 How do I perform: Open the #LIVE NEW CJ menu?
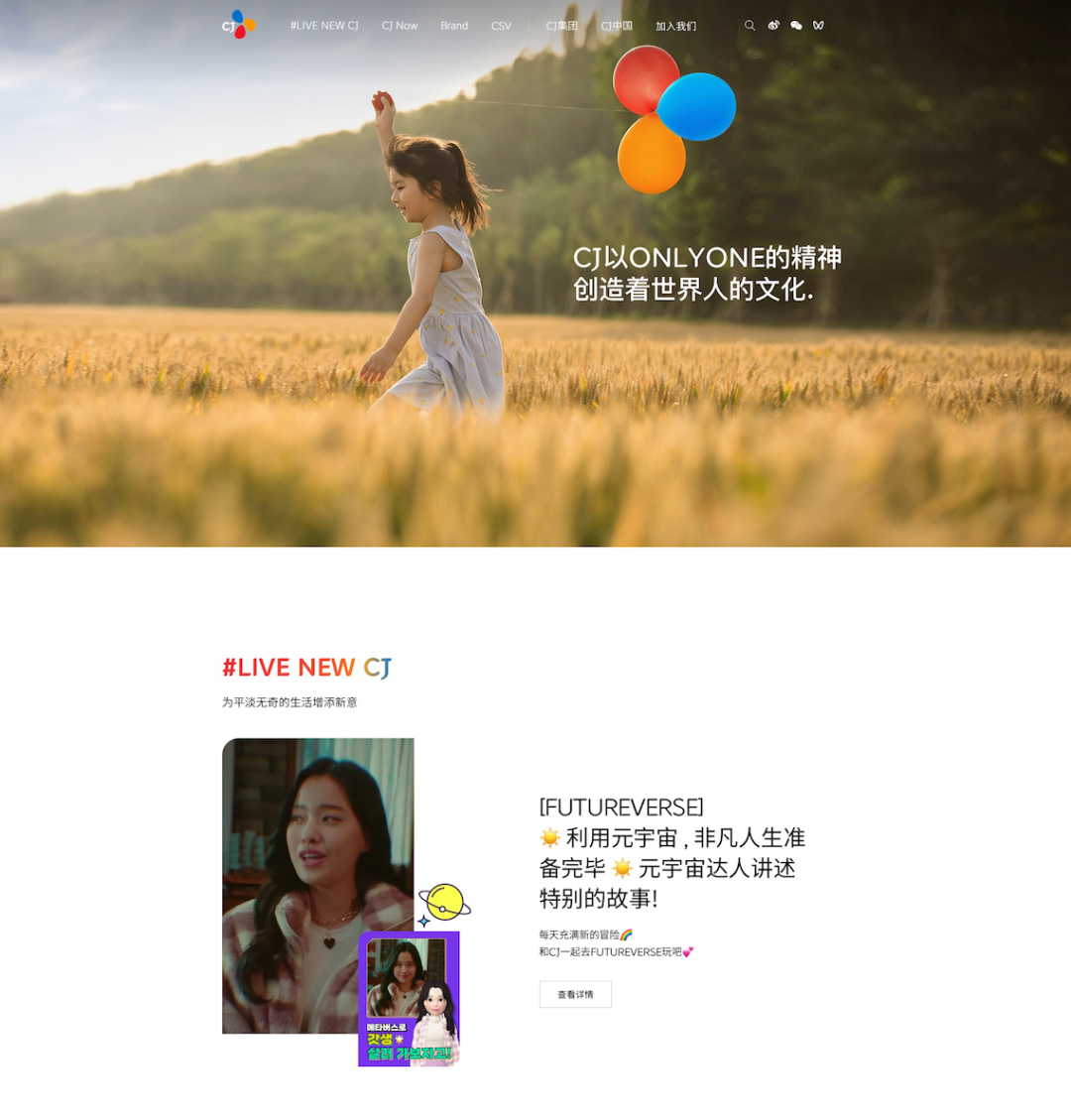[324, 26]
